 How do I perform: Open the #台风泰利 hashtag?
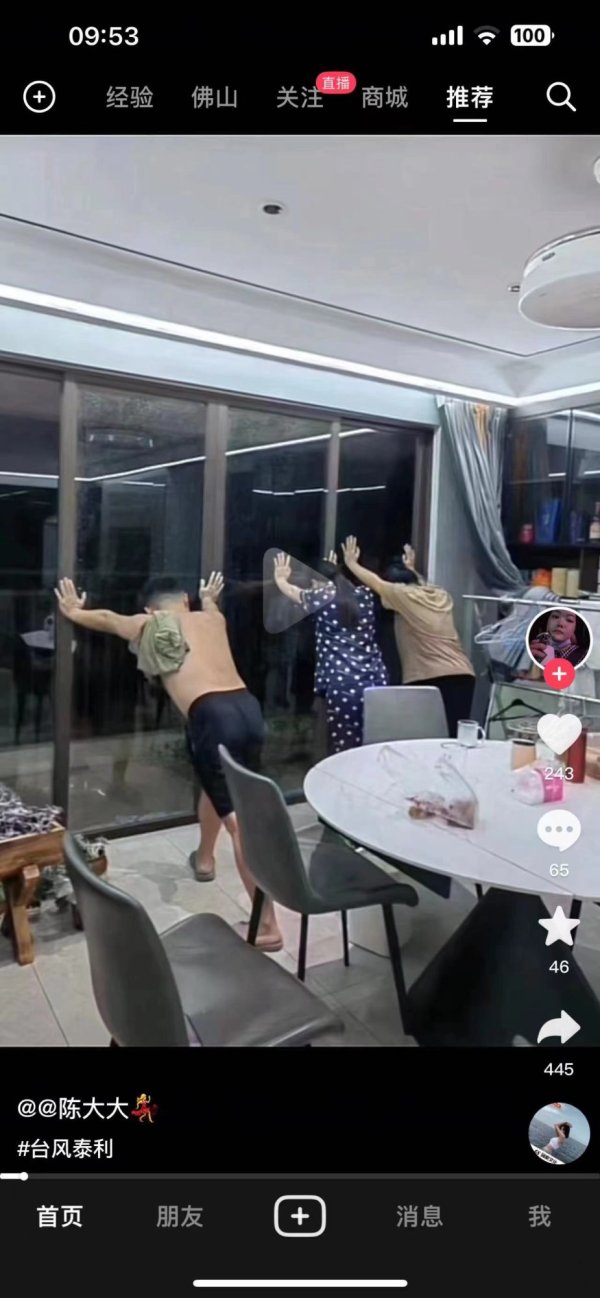66,1148
